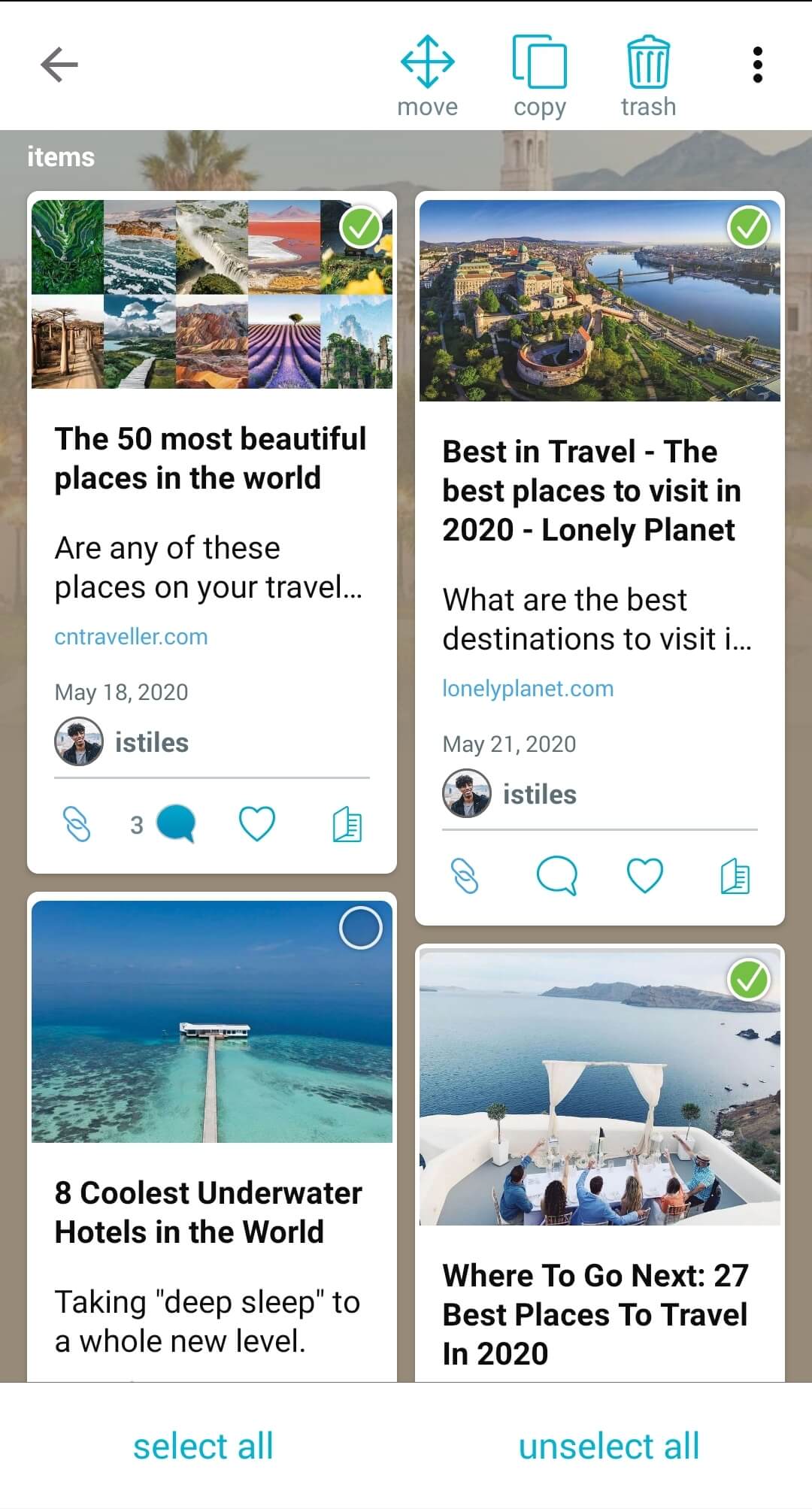812x1509 pixels.
Task: Uncheck the Where To Go Next card
Action: tap(749, 980)
